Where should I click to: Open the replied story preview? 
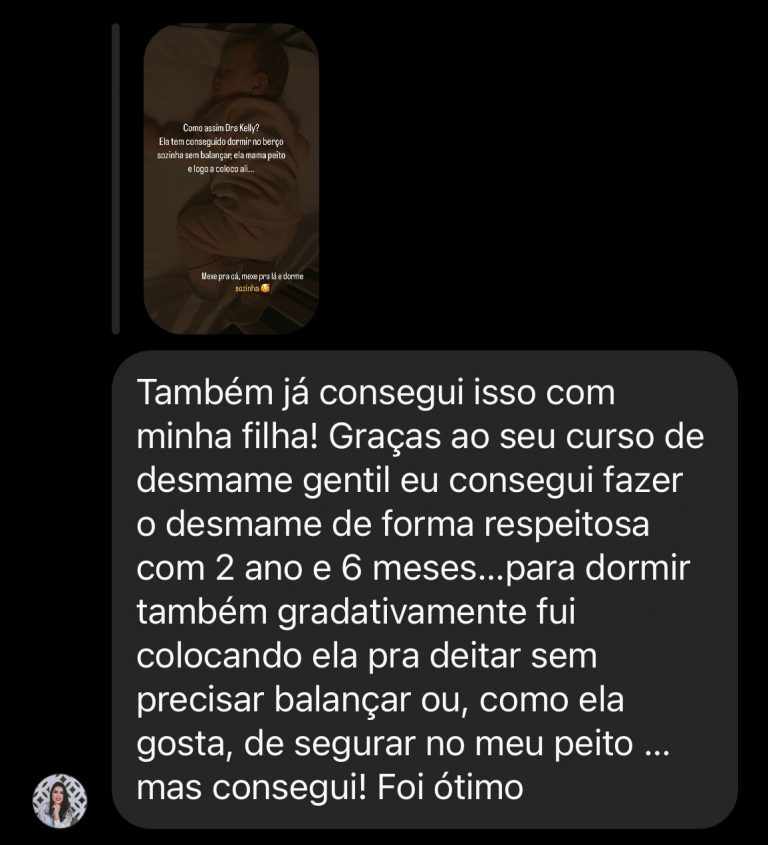(x=231, y=179)
